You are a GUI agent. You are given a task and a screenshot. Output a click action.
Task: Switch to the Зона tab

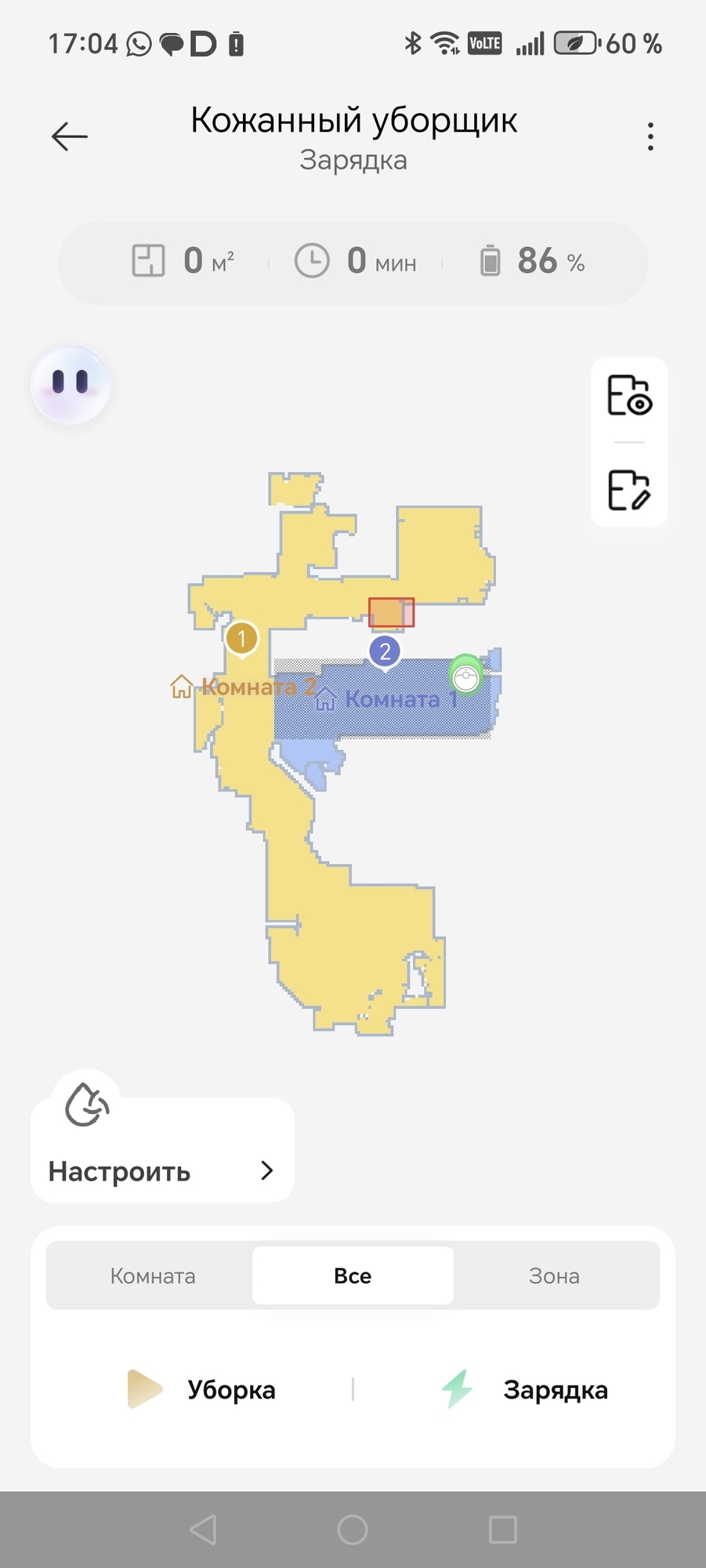[x=555, y=1276]
